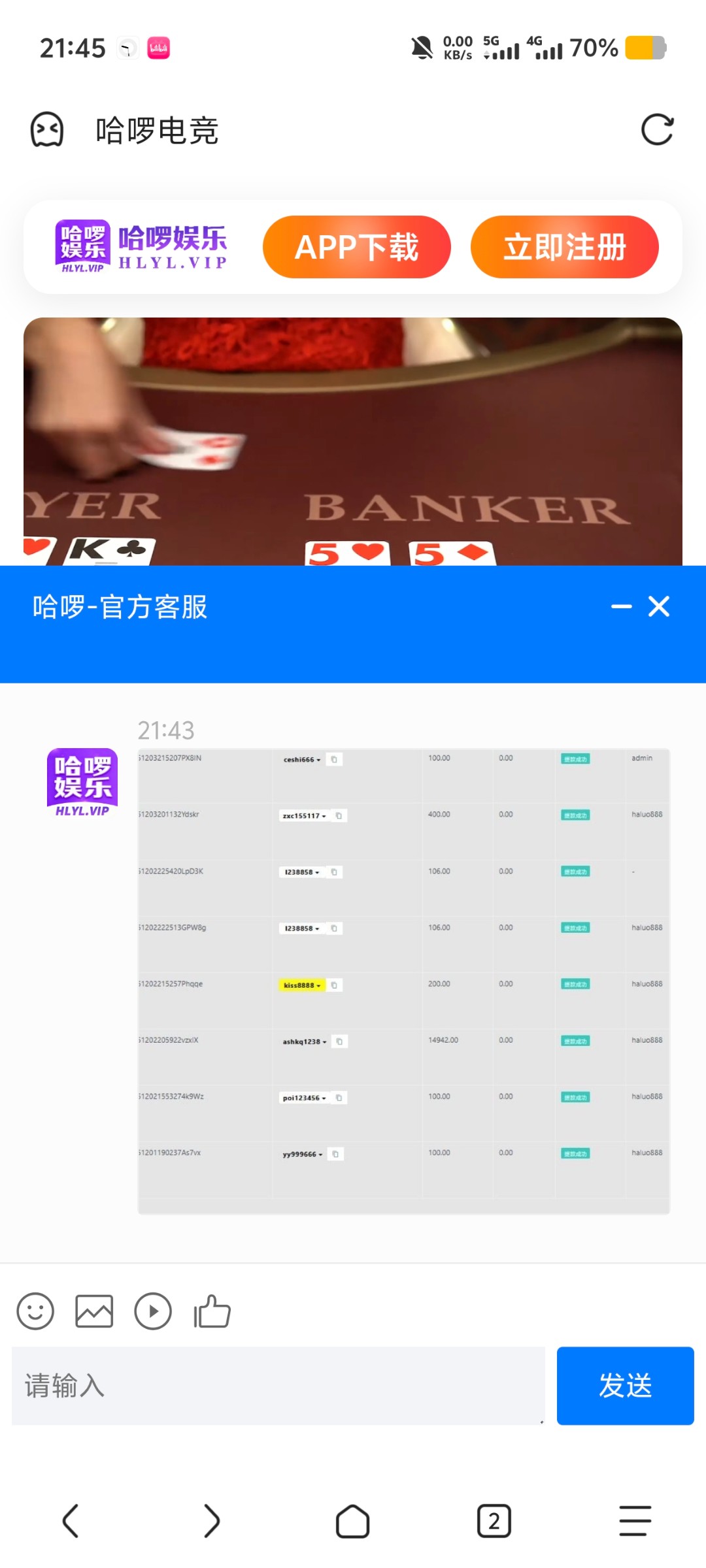The width and height of the screenshot is (706, 1568).
Task: Close the 哈啰-官方客服 chat window
Action: tap(659, 606)
